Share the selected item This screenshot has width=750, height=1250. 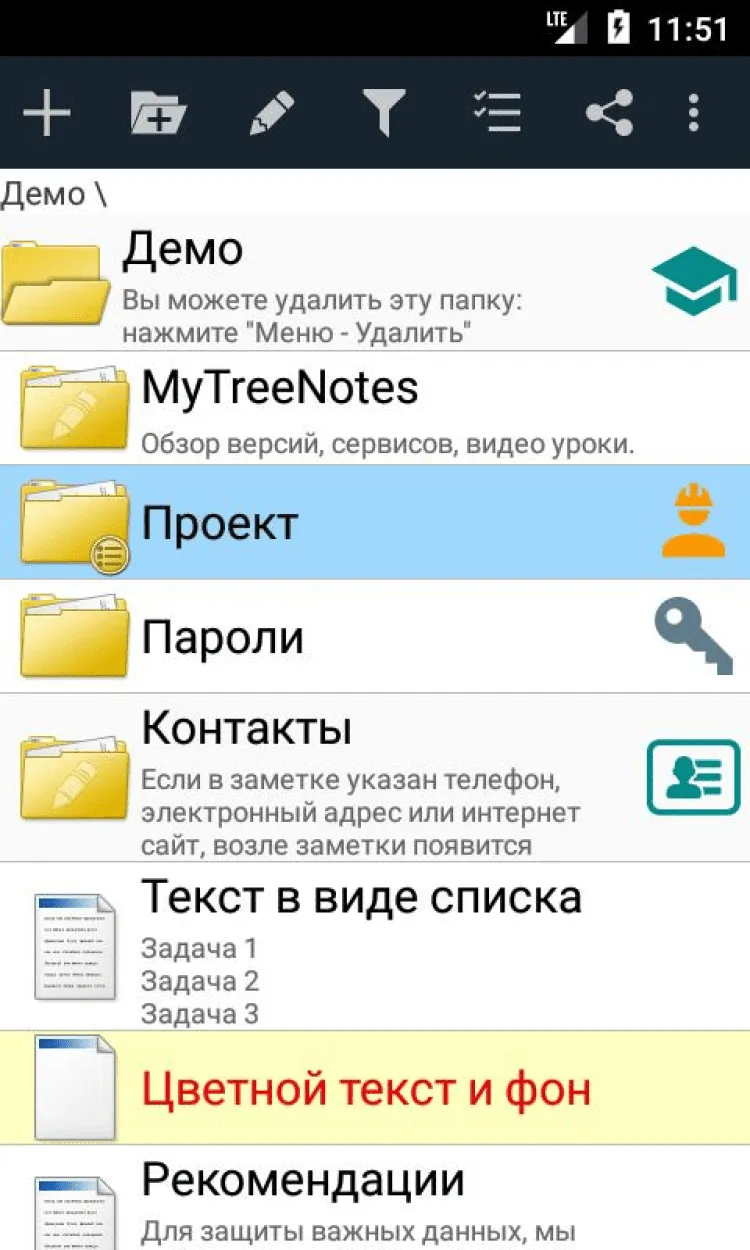(609, 113)
